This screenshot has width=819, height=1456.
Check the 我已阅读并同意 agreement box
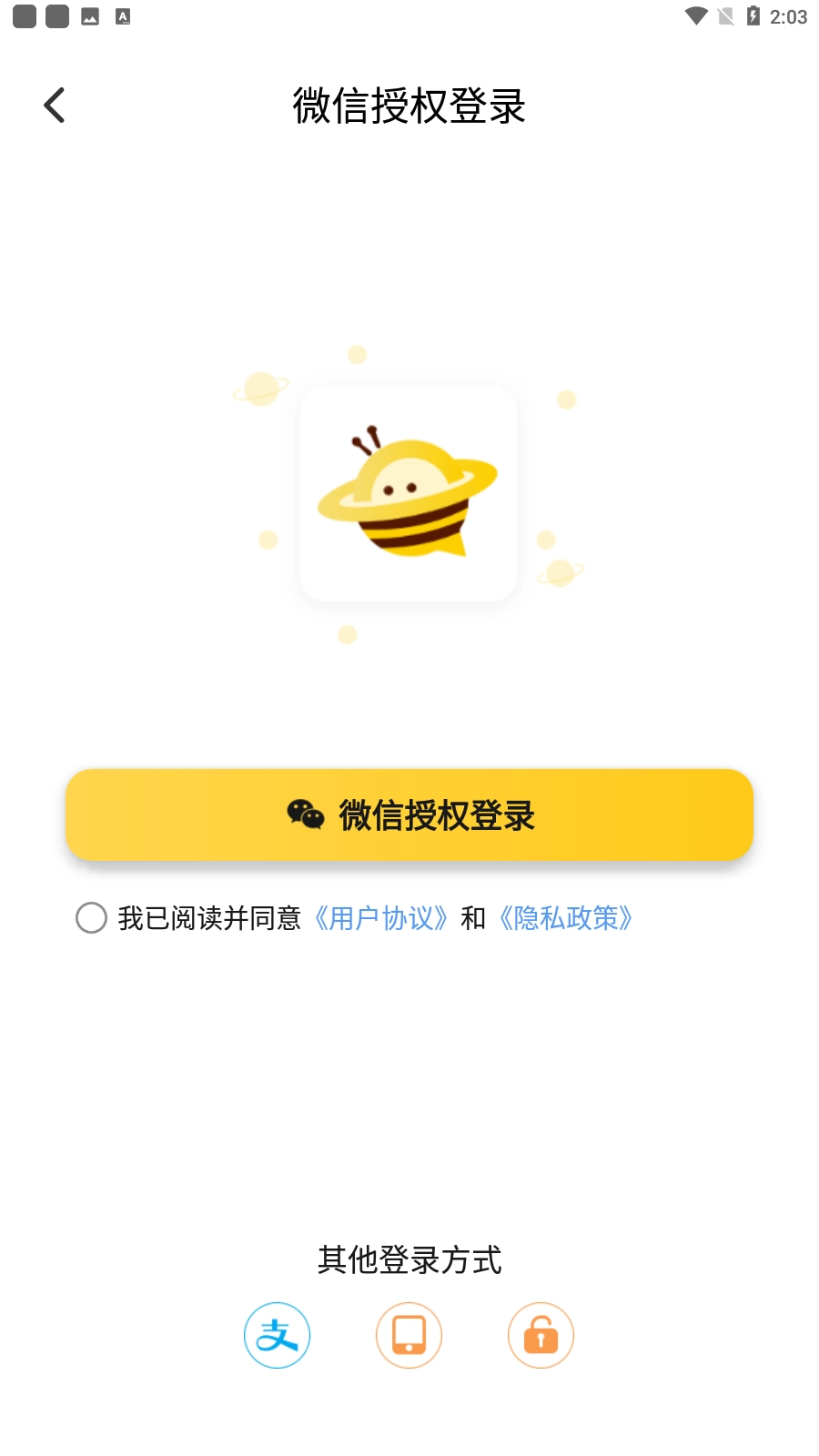[x=91, y=918]
